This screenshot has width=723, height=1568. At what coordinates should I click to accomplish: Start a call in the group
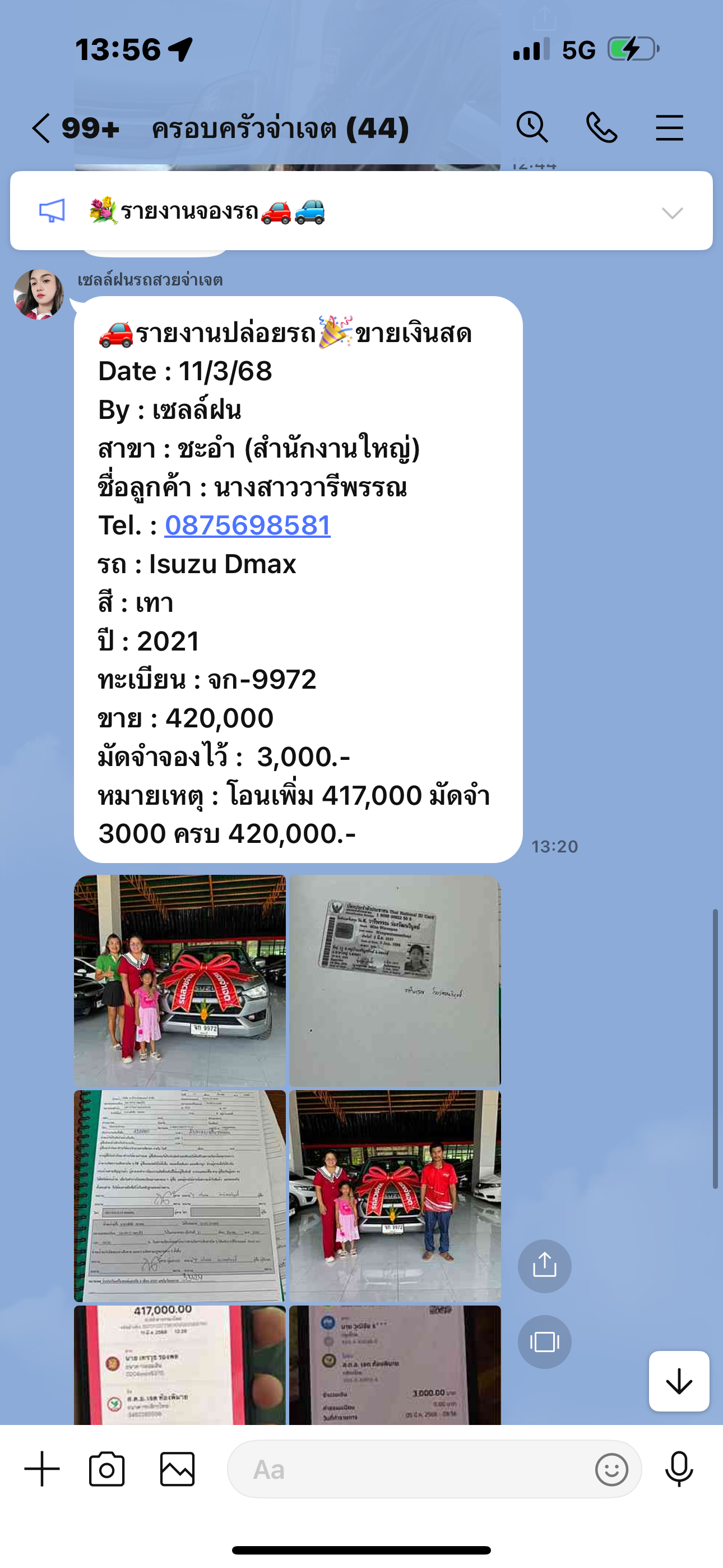click(601, 127)
